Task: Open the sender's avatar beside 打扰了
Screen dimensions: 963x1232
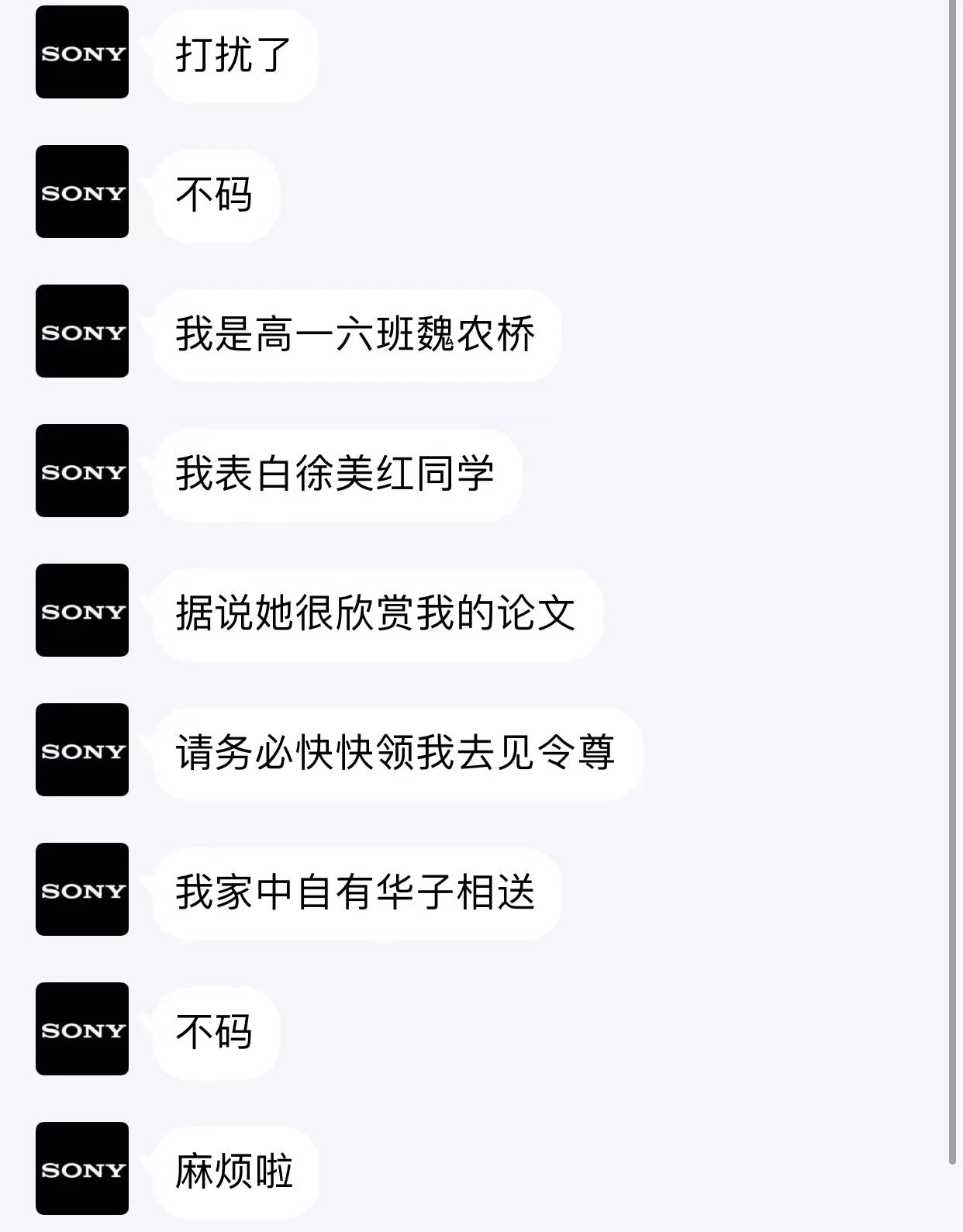Action: click(82, 52)
